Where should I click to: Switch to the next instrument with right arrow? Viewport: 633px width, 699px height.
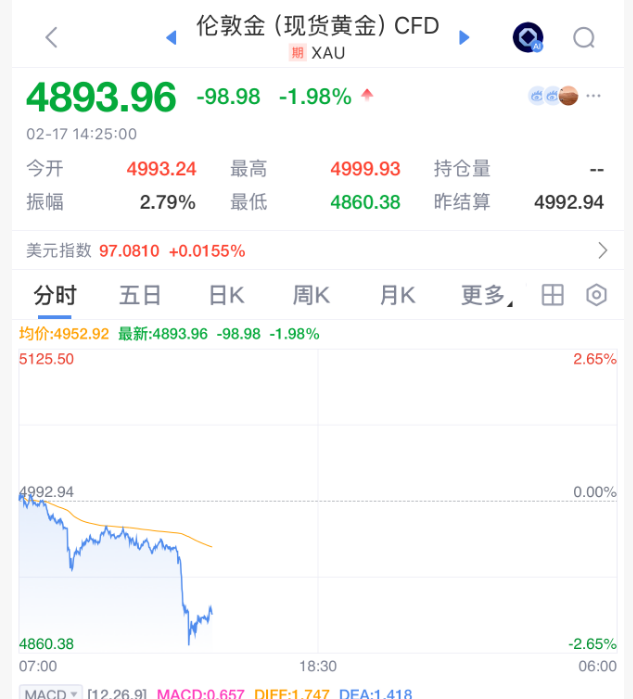[464, 38]
